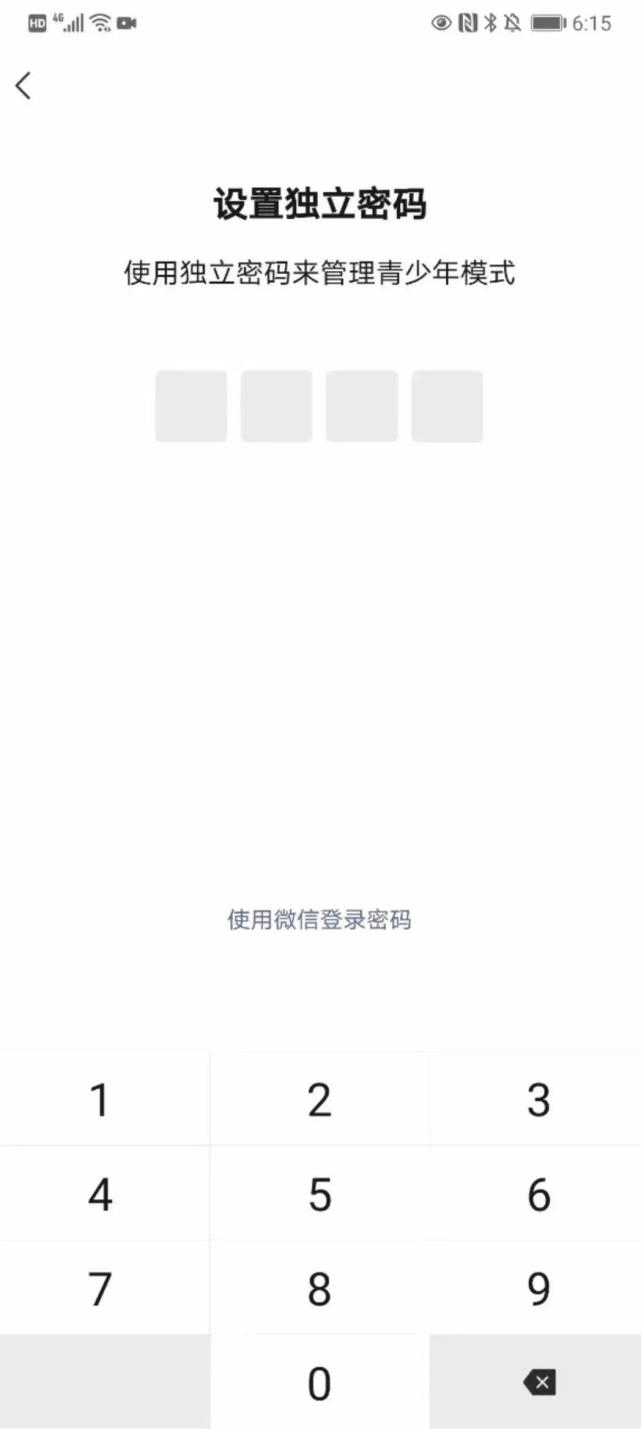The image size is (641, 1429).
Task: Enter digit 6 on the keypad
Action: pos(538,1194)
